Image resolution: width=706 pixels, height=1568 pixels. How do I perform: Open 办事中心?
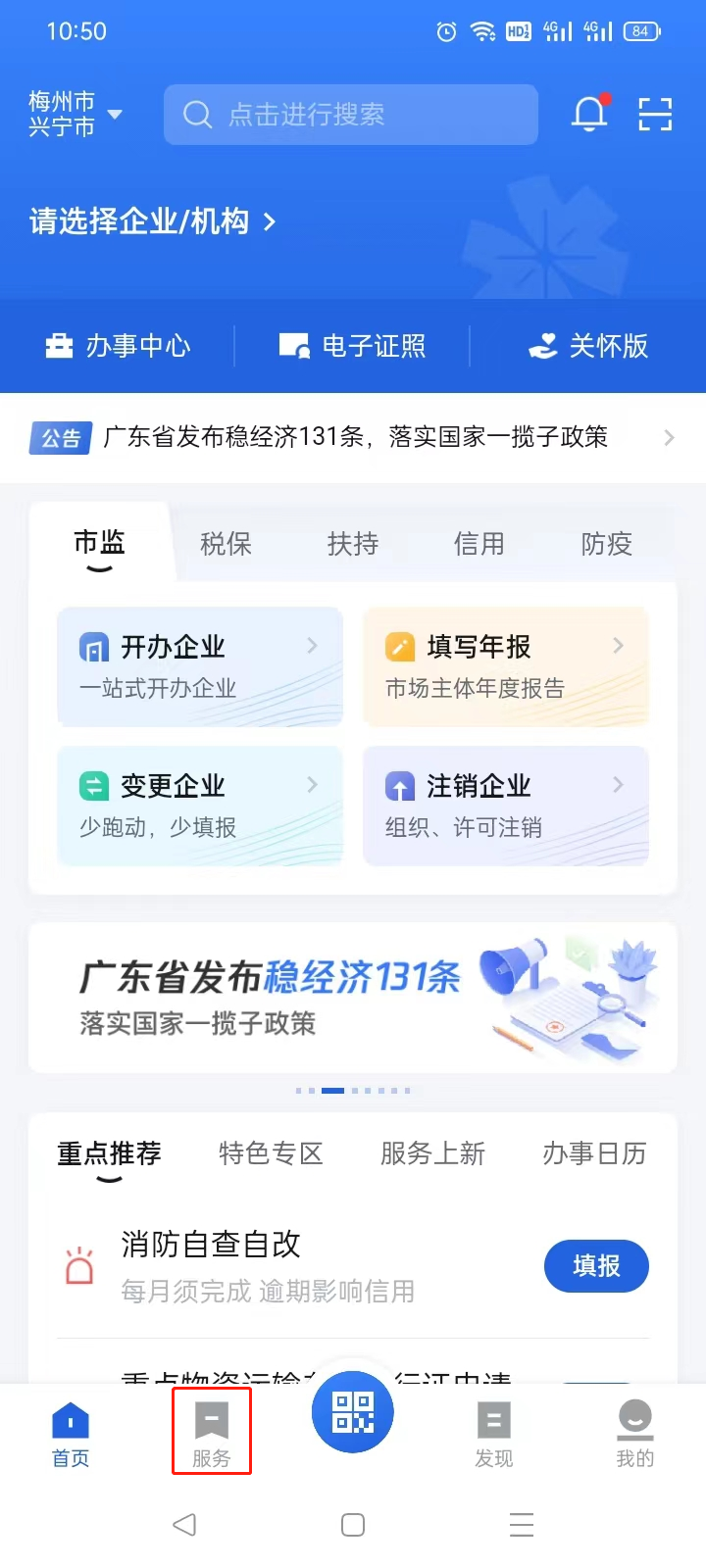118,346
